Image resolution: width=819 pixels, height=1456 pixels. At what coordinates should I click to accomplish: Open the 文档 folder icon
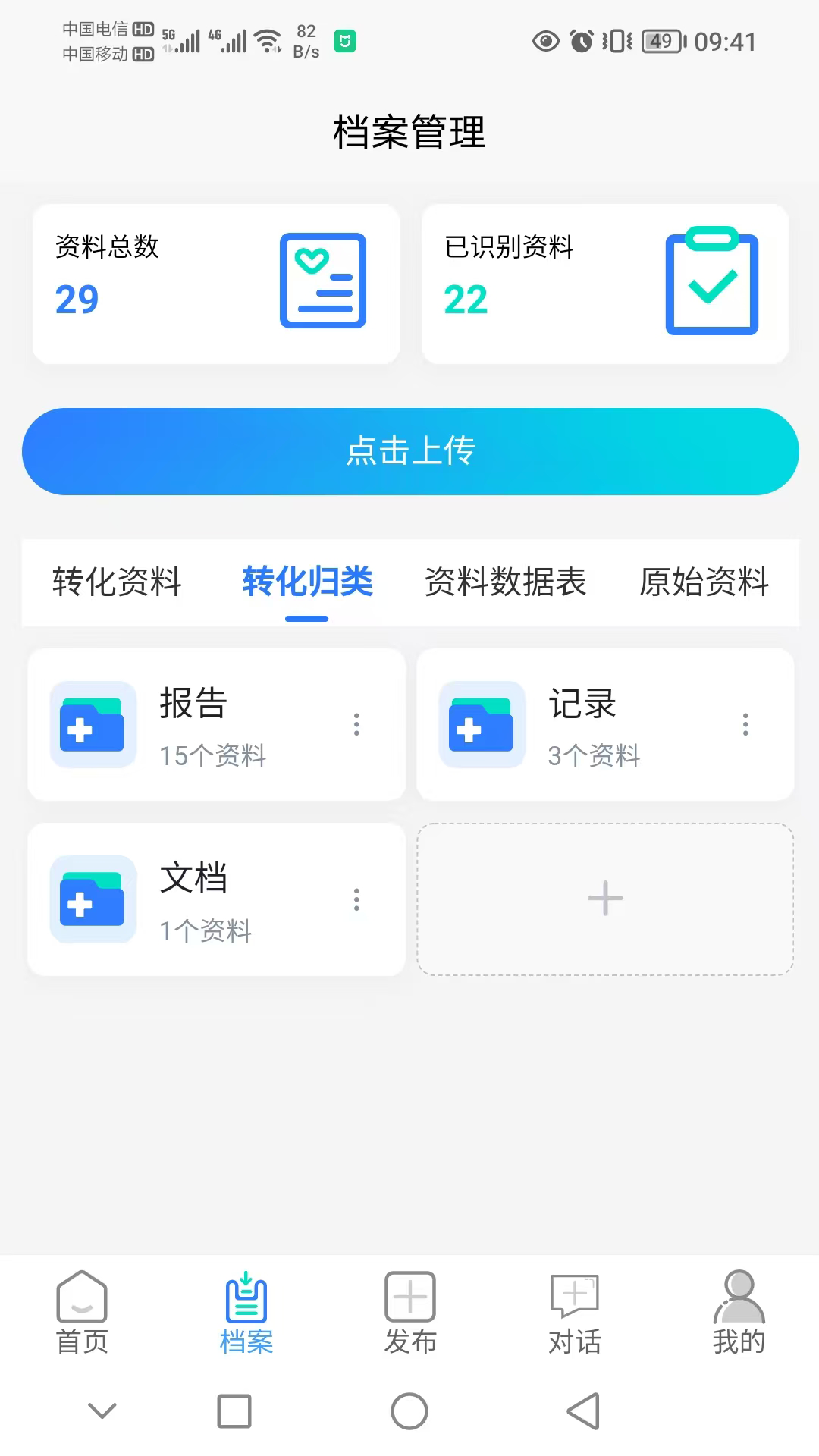[x=92, y=899]
